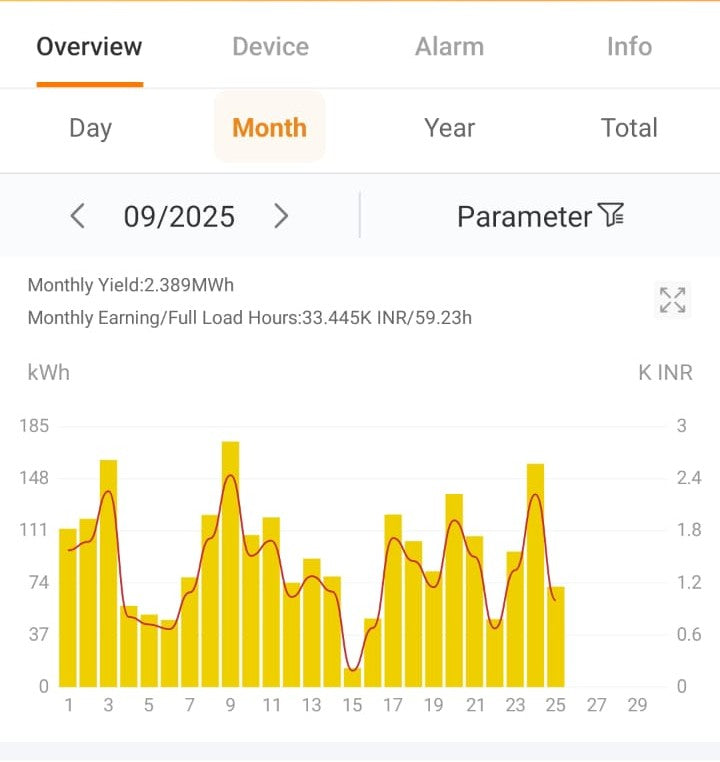
Task: Go to next month using right arrow
Action: [x=283, y=216]
